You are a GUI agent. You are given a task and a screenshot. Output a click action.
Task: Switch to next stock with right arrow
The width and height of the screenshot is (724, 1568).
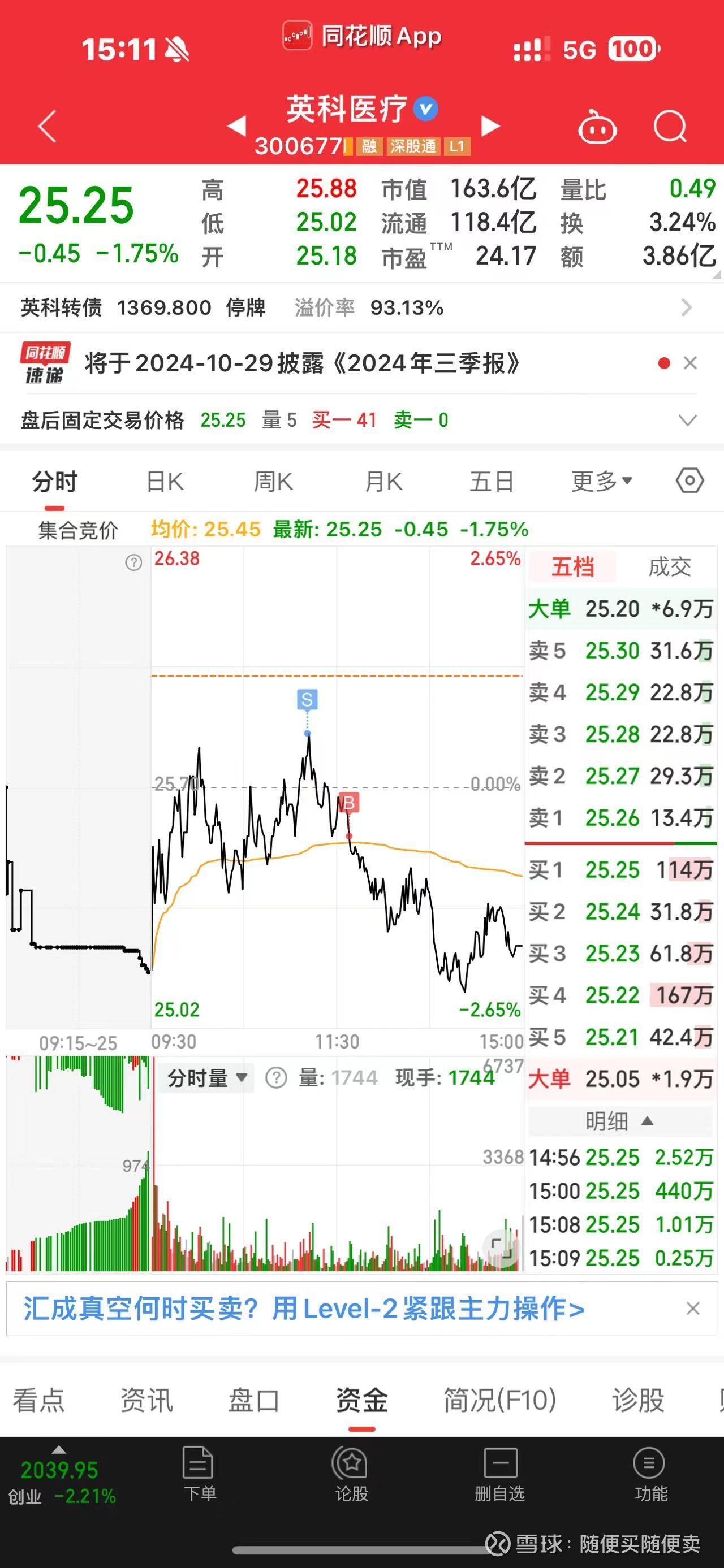[x=491, y=125]
